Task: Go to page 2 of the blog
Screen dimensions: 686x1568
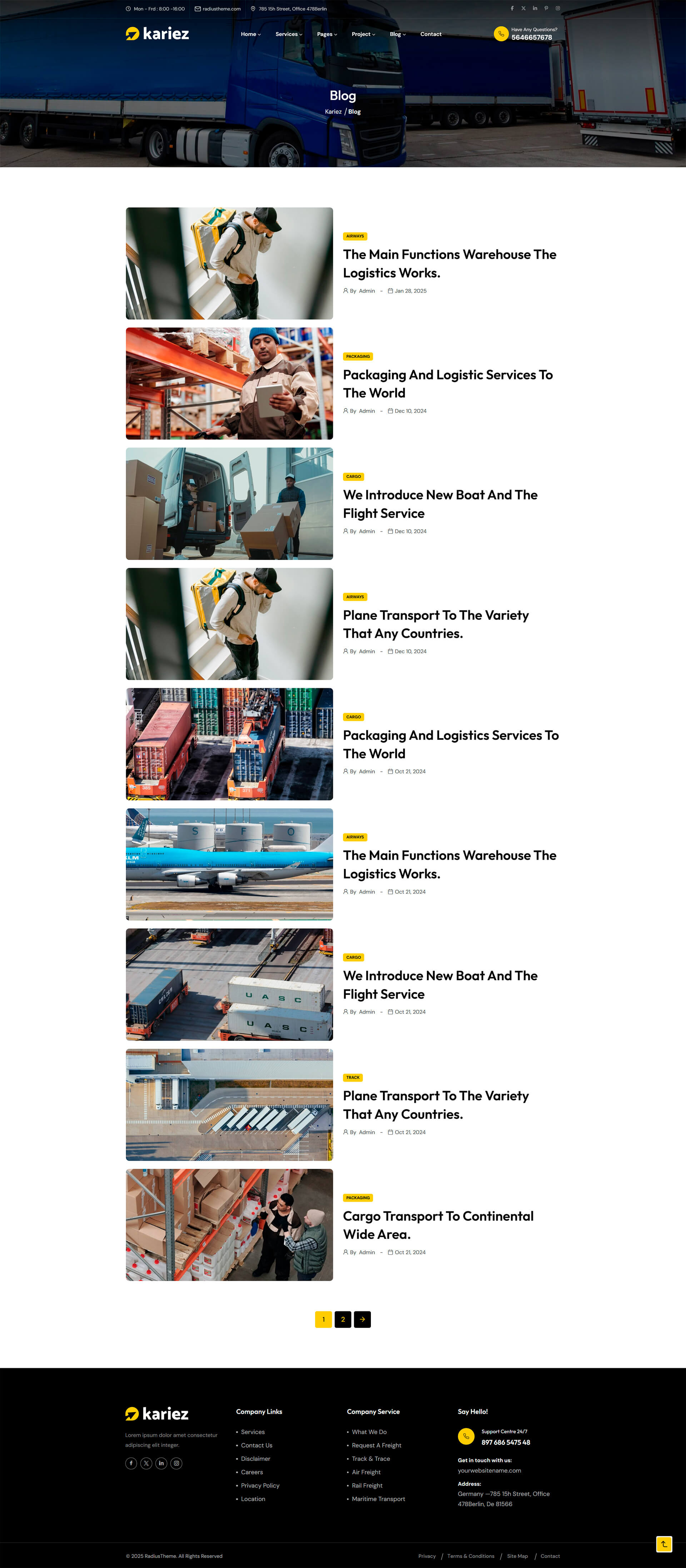Action: [x=343, y=1319]
